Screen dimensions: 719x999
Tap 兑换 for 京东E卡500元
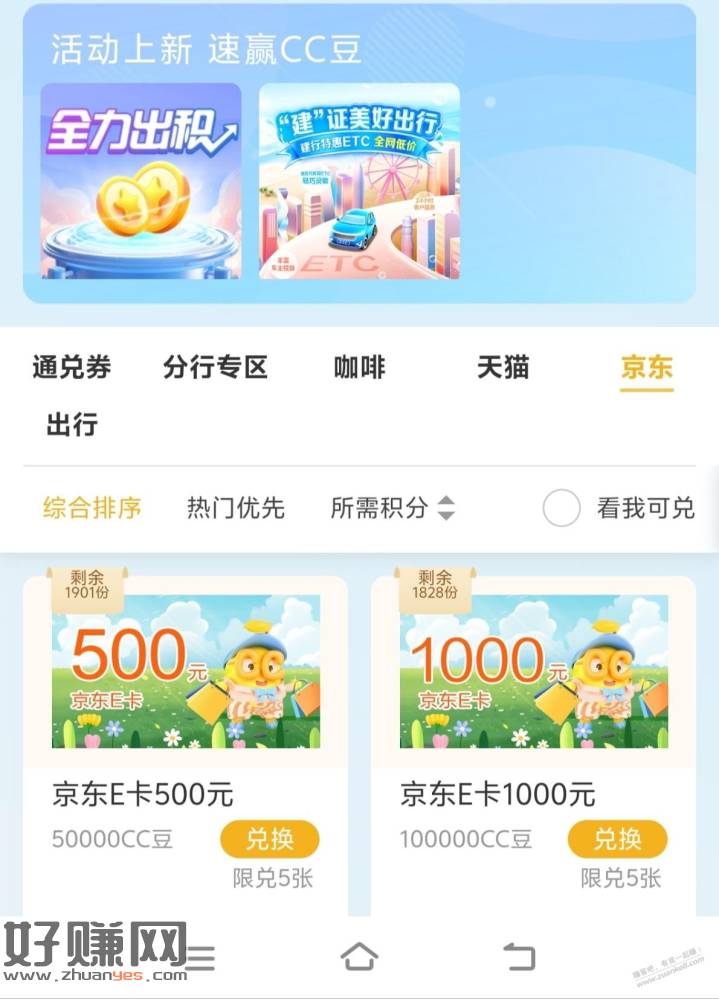[270, 839]
